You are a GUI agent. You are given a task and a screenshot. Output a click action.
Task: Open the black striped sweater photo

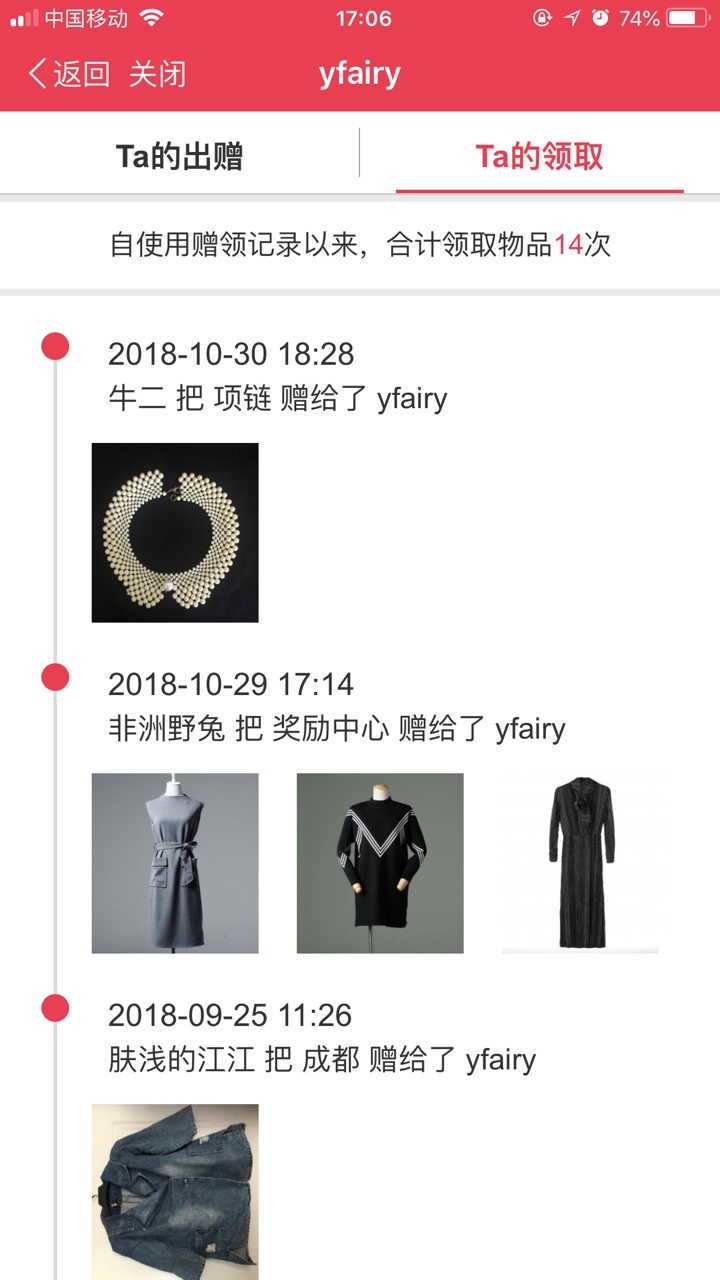(380, 863)
